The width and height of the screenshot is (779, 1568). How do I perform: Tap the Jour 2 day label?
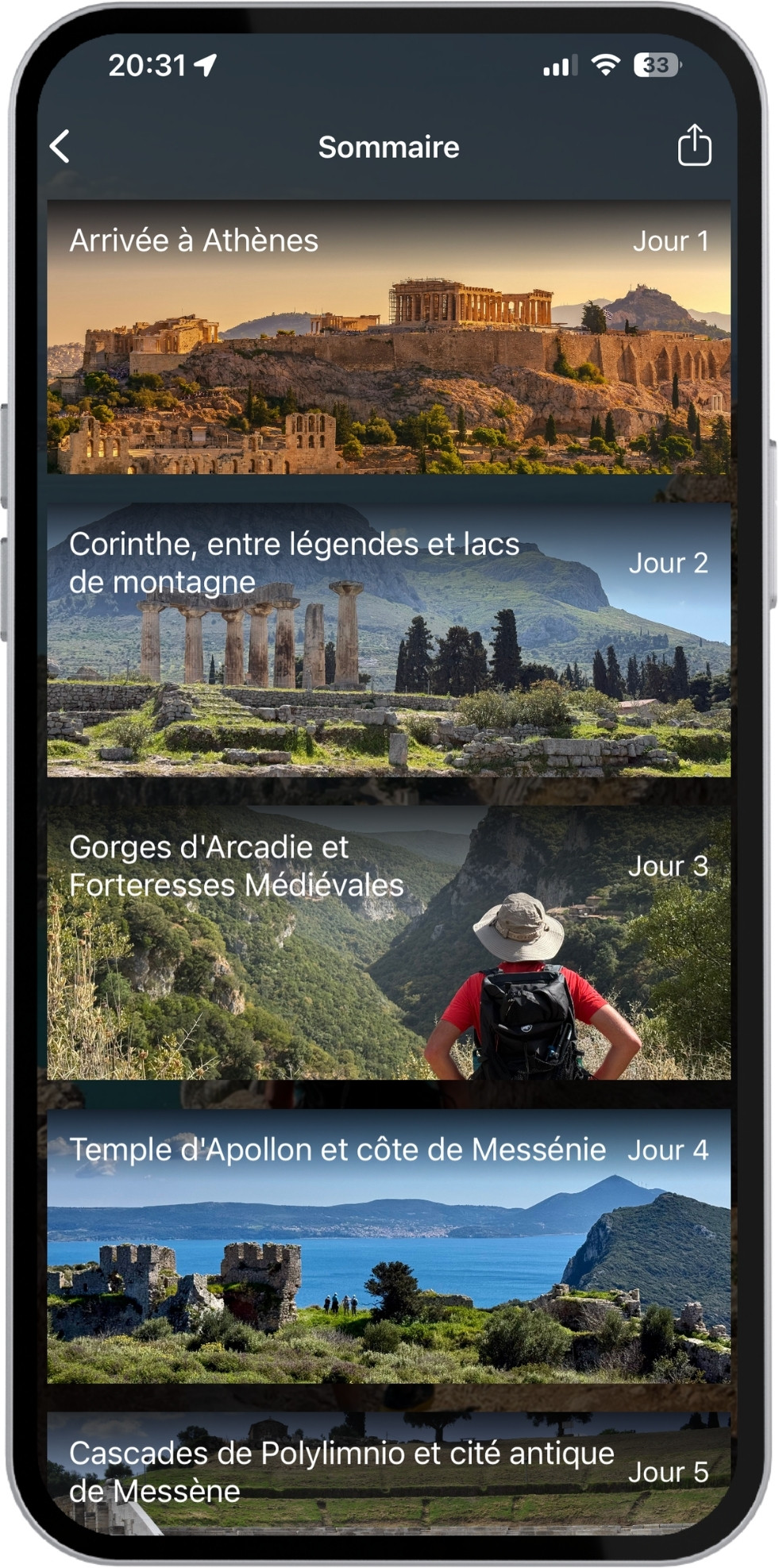668,565
